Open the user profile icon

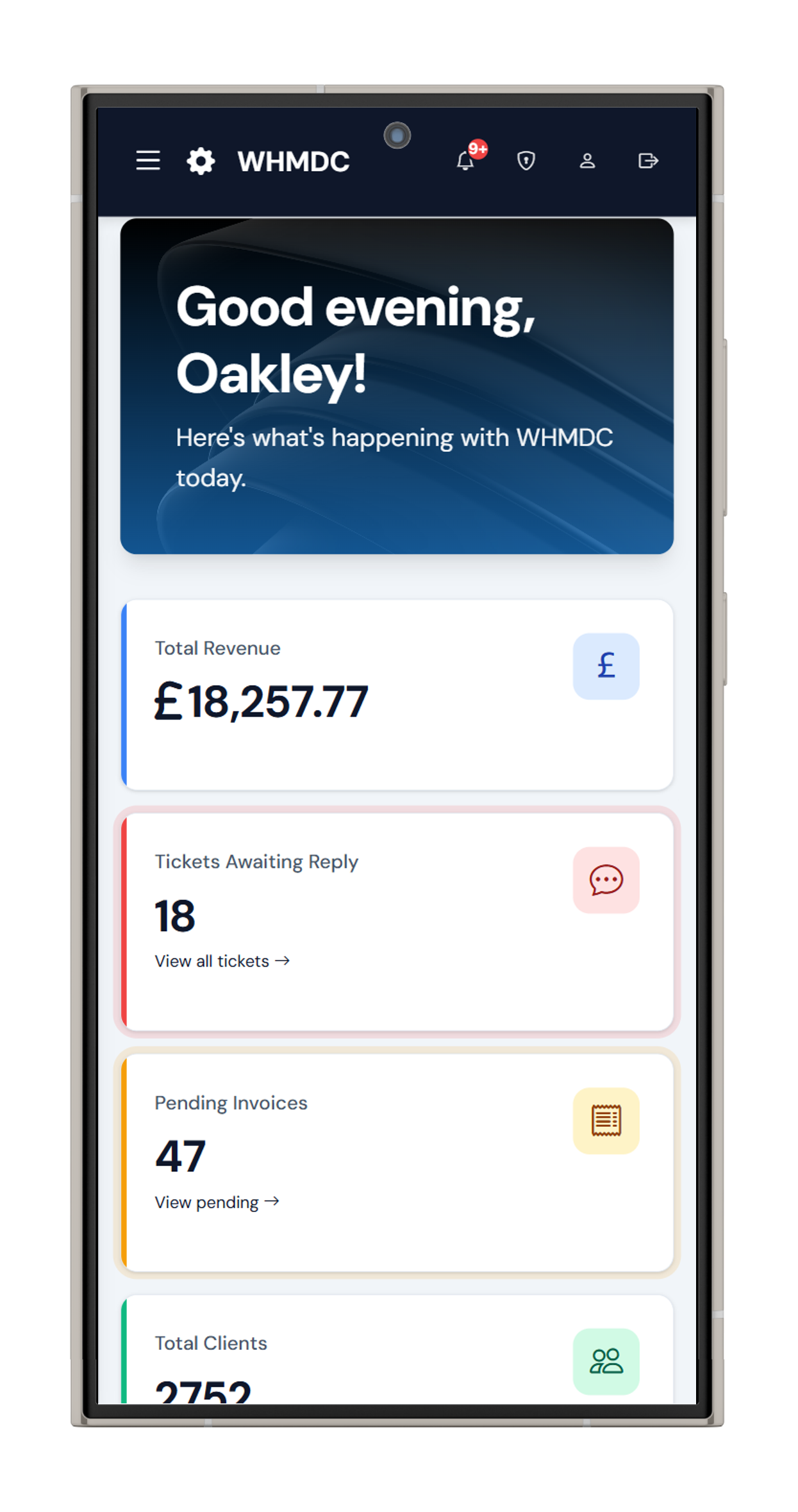[x=587, y=160]
